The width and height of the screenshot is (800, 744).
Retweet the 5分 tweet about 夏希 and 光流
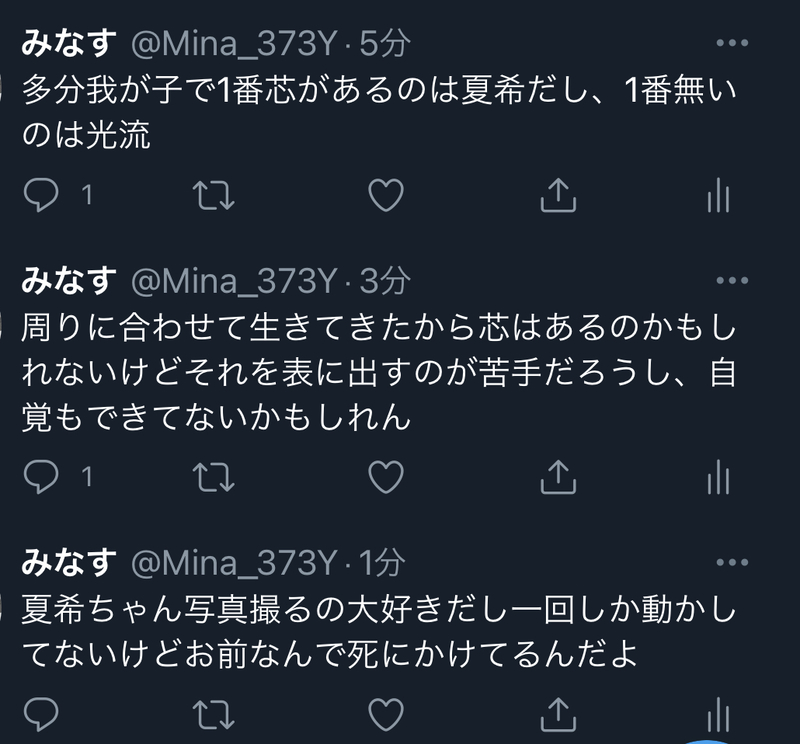[213, 196]
